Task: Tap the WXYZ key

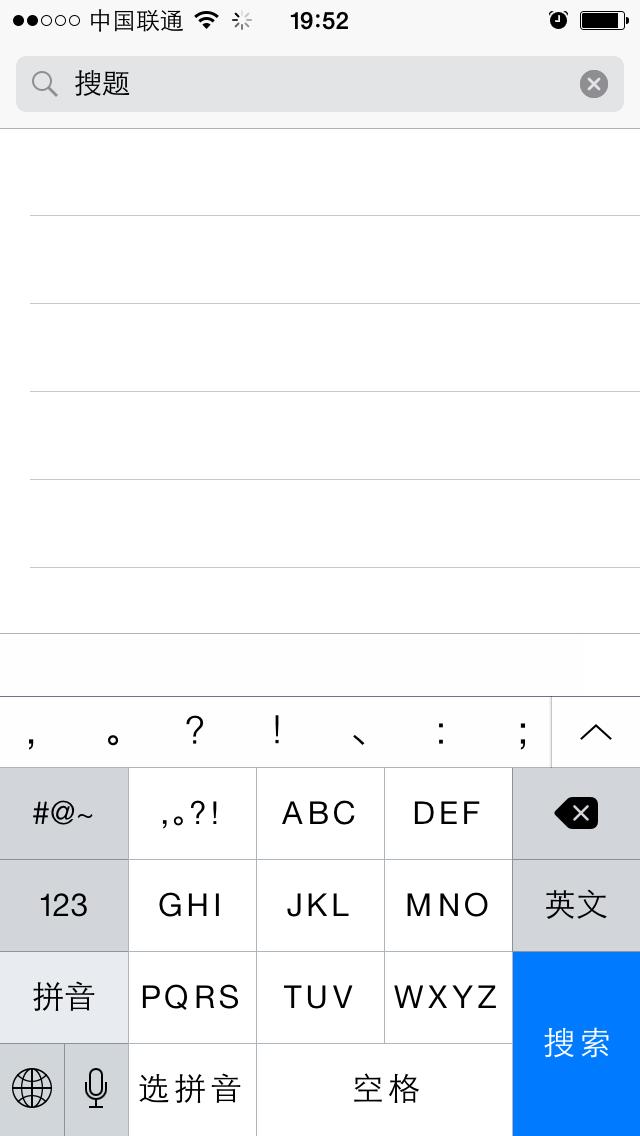Action: tap(448, 997)
